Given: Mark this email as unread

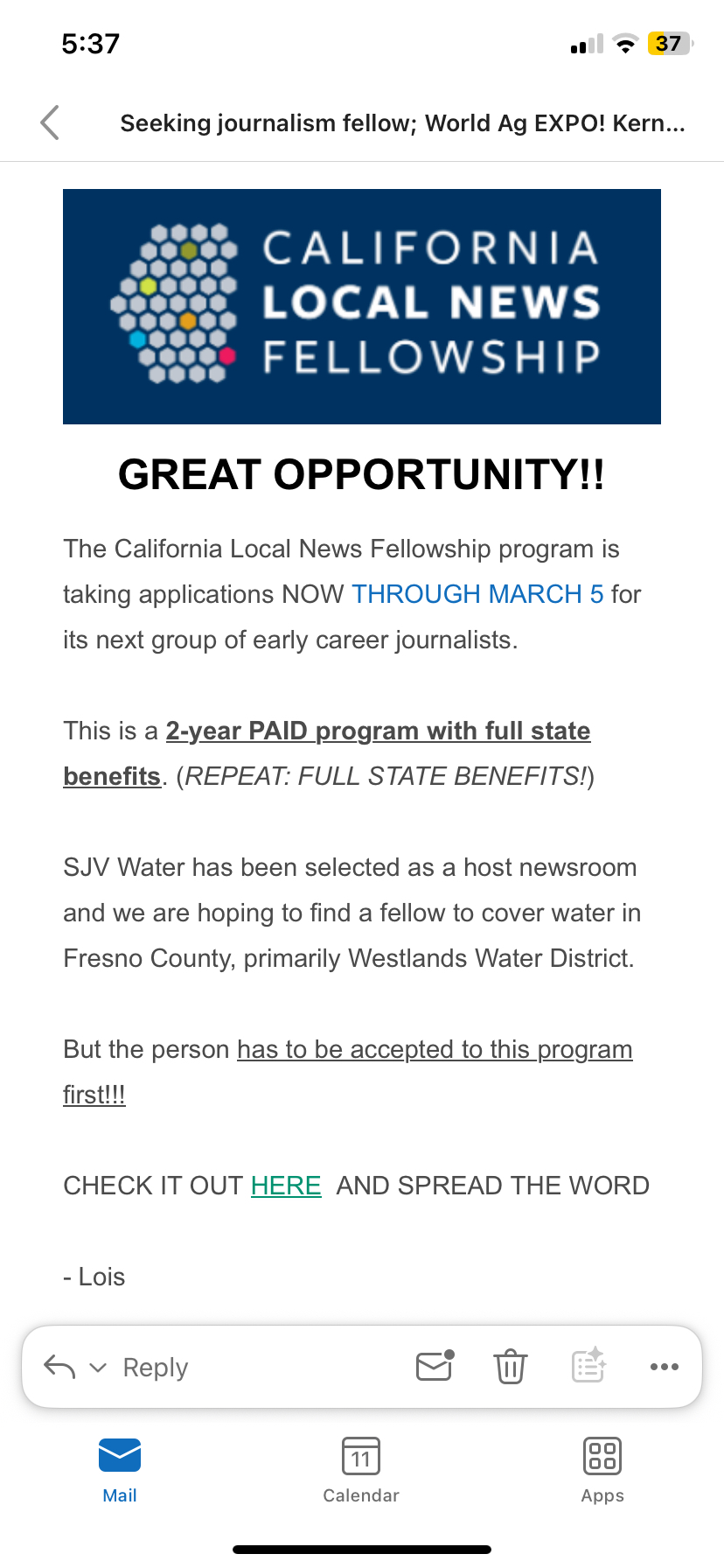Looking at the screenshot, I should pos(435,1366).
